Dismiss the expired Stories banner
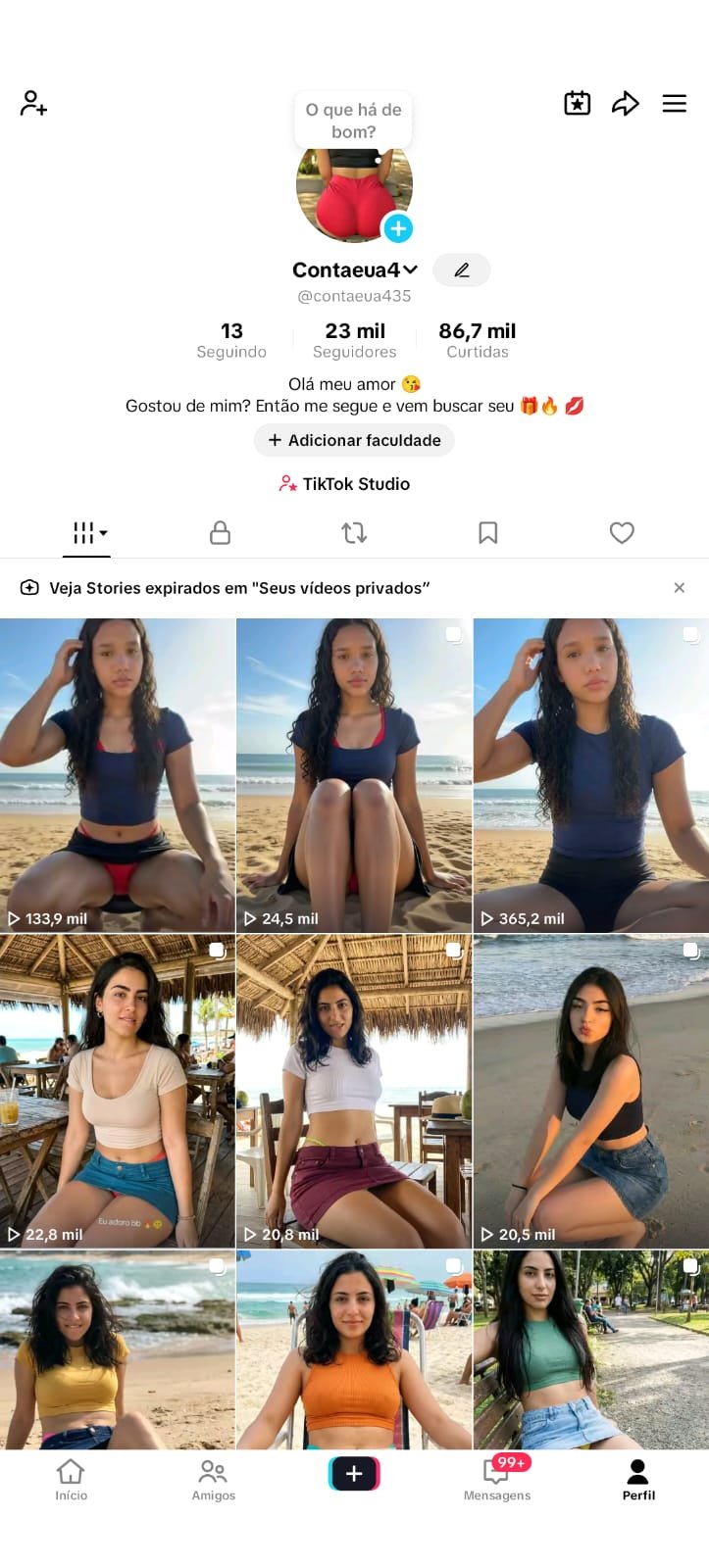 679,587
